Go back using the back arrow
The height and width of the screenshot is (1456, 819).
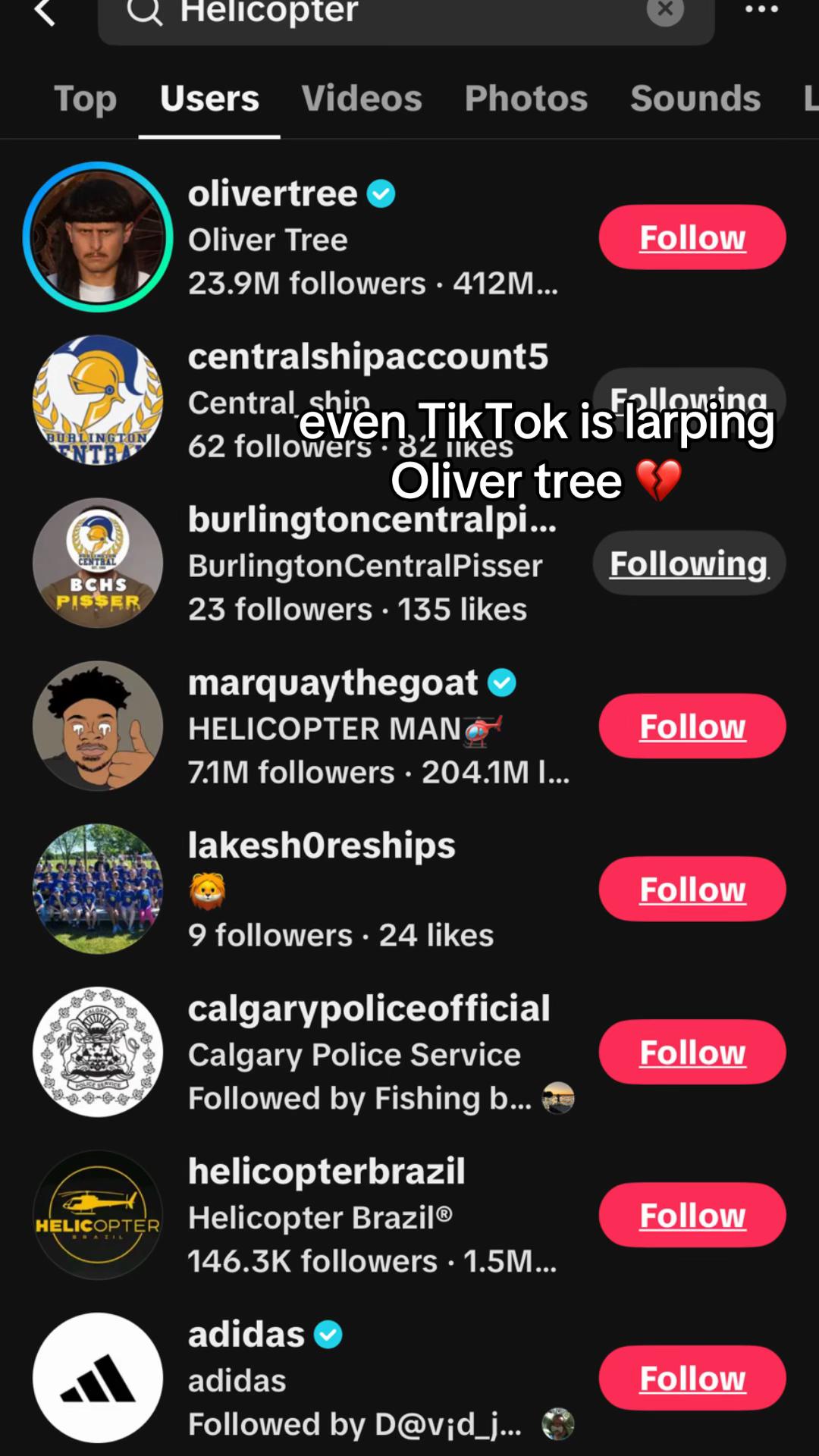tap(45, 12)
